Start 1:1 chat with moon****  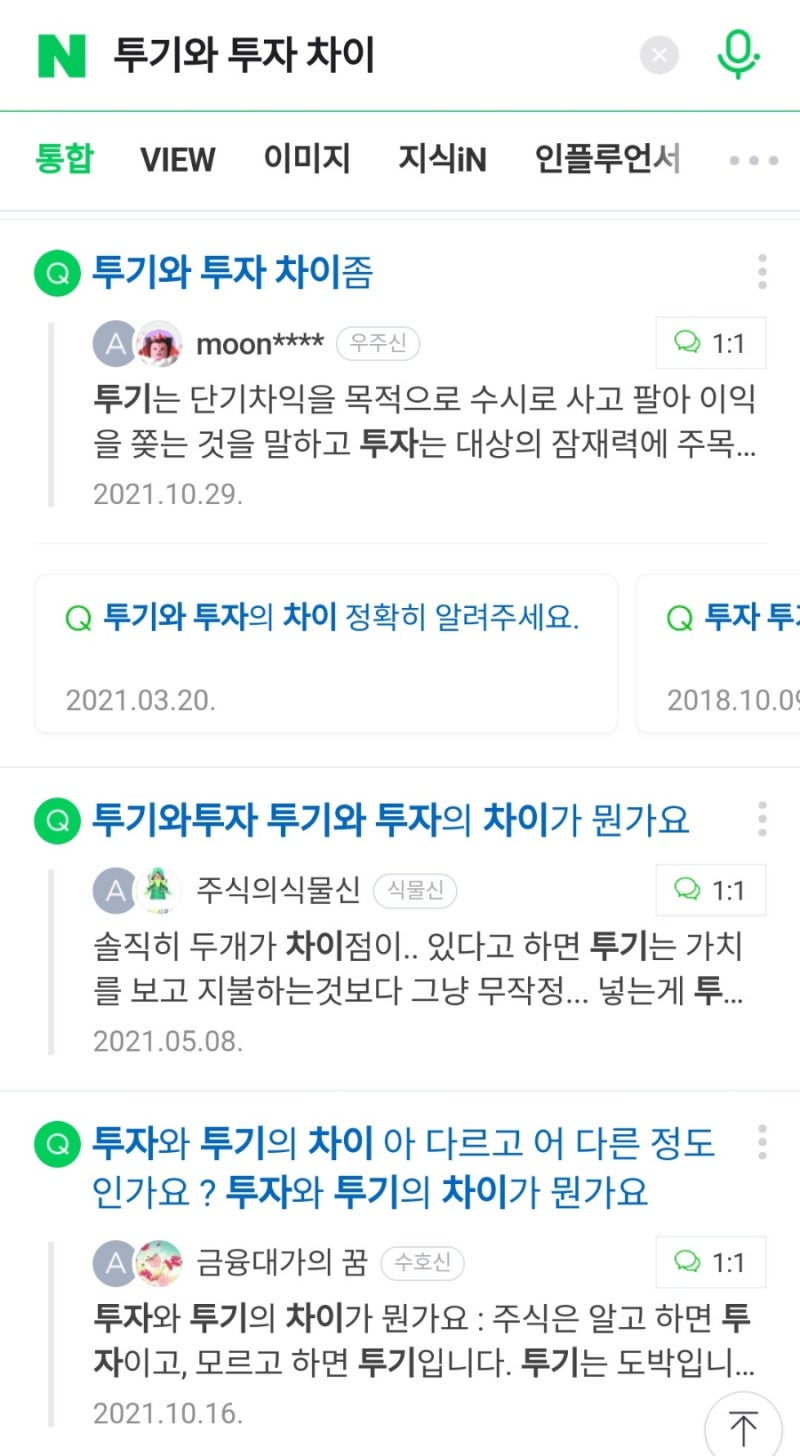(711, 343)
